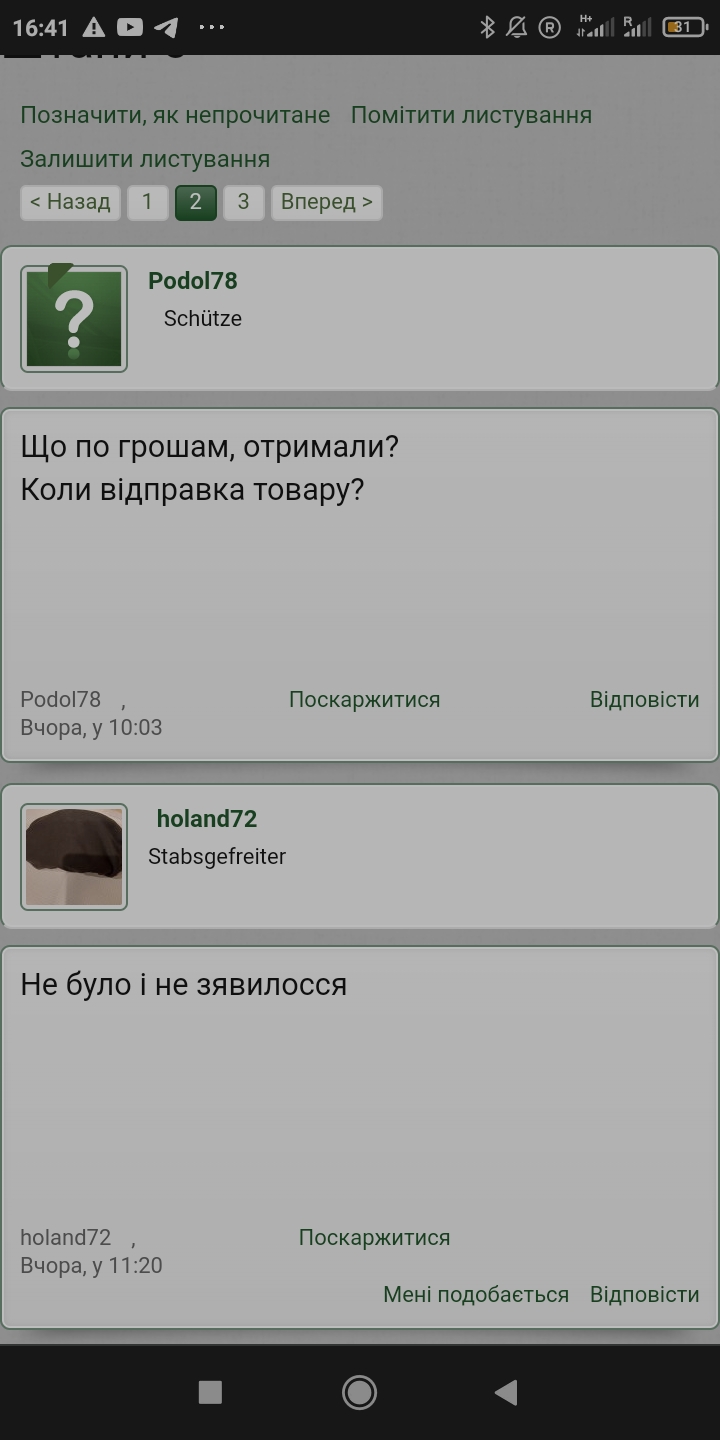720x1440 pixels.
Task: View Podol78's question mark avatar
Action: [74, 319]
